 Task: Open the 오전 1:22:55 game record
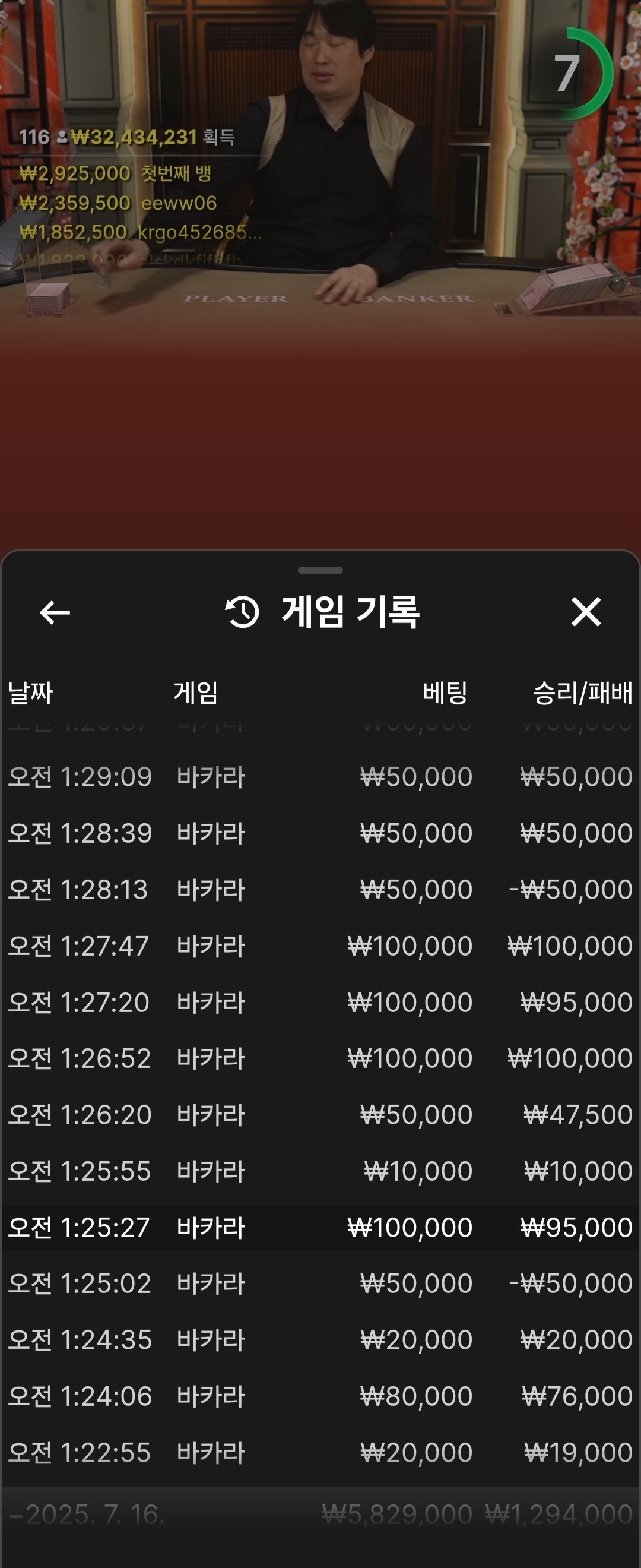(320, 1453)
